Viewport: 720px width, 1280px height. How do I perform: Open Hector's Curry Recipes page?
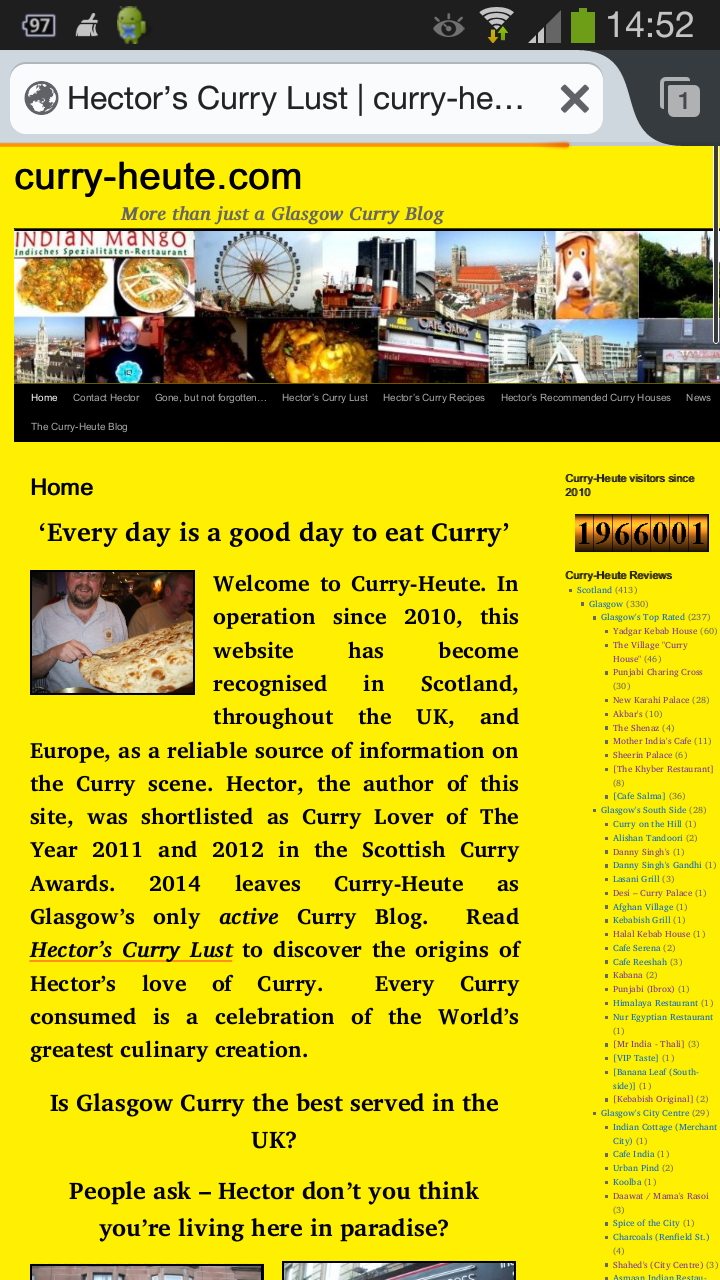coord(434,398)
